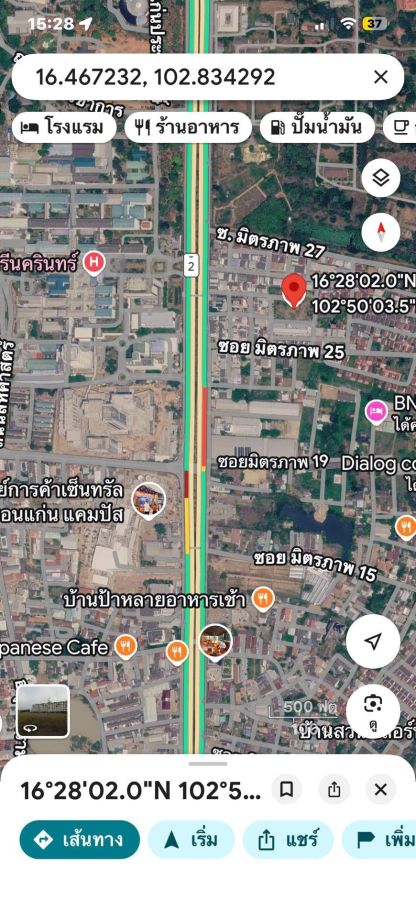
Task: Tap the เพิ่ม flag button
Action: (x=380, y=840)
